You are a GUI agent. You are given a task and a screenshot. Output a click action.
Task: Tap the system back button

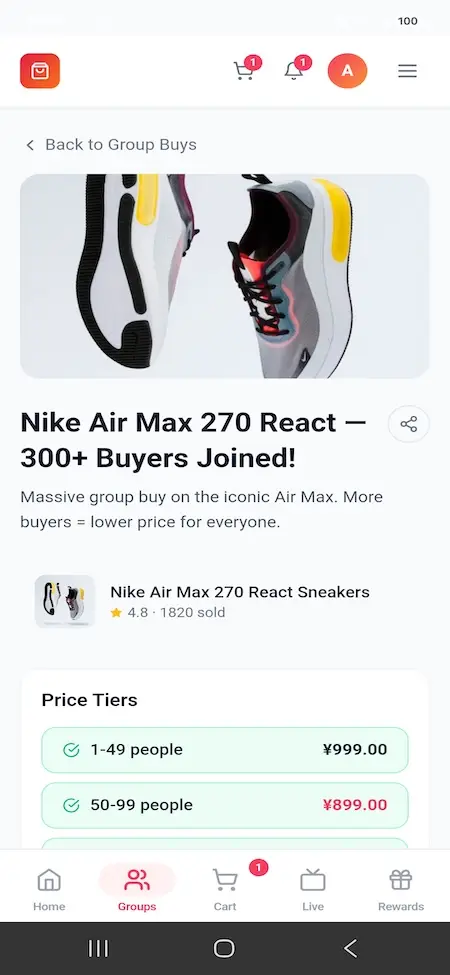point(351,948)
